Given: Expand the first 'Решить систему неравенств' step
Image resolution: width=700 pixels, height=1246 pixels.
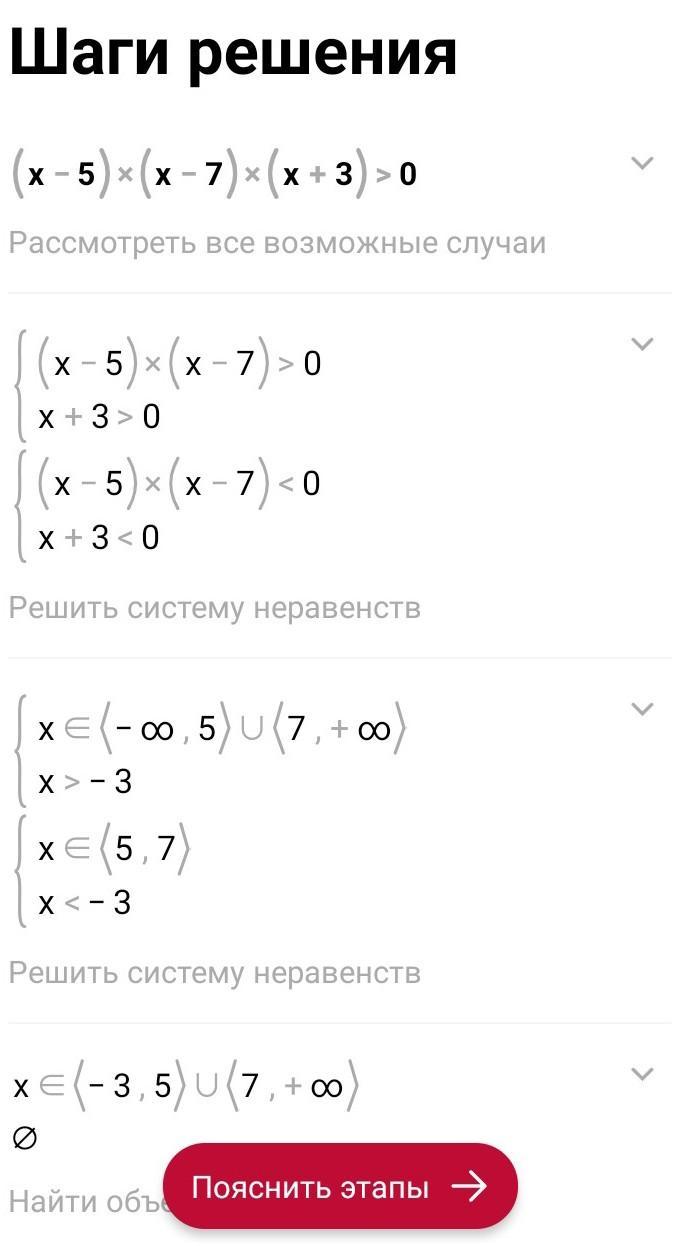Looking at the screenshot, I should pos(643,344).
